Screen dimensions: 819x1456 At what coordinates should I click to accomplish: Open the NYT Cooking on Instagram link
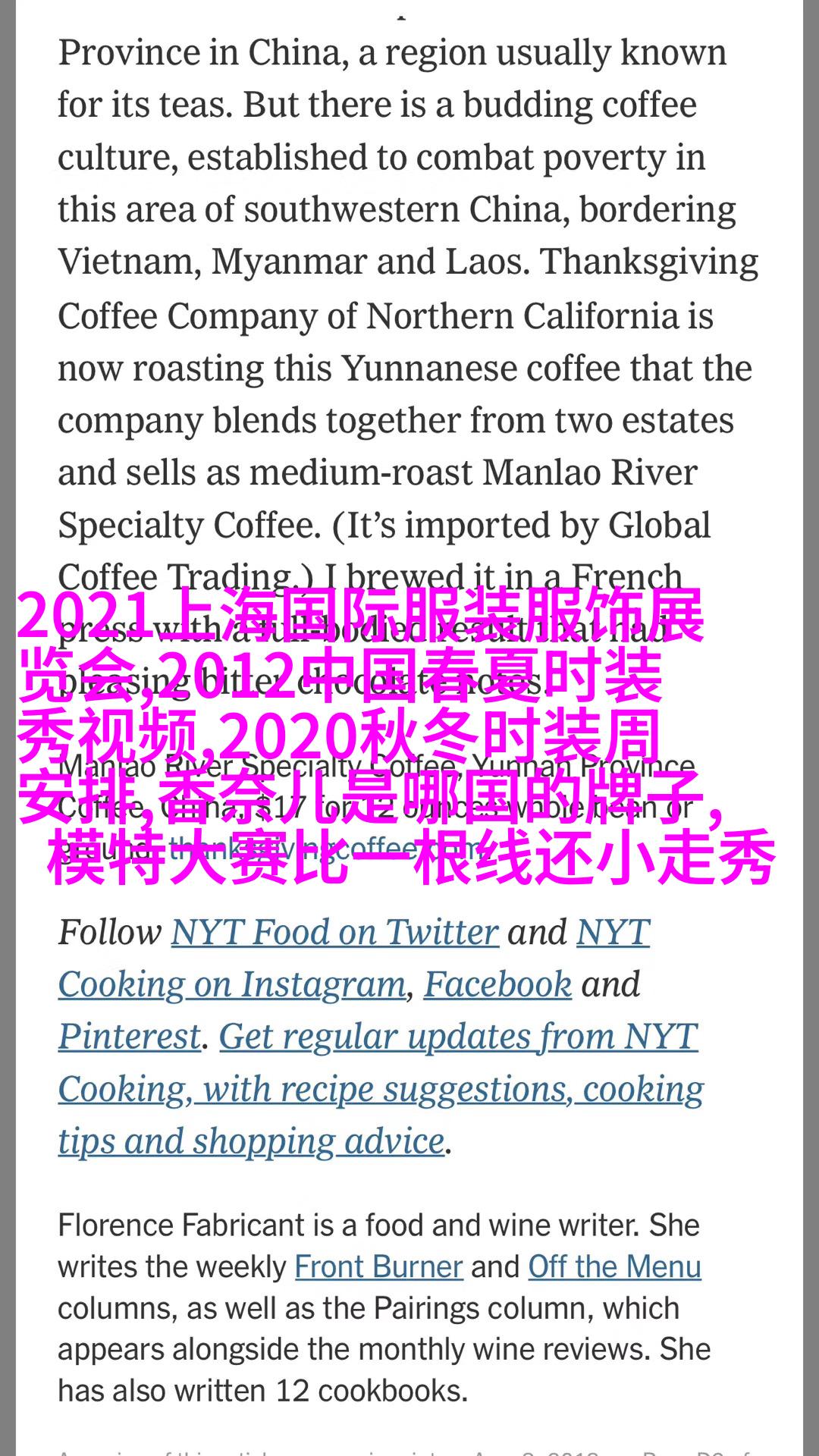click(232, 984)
